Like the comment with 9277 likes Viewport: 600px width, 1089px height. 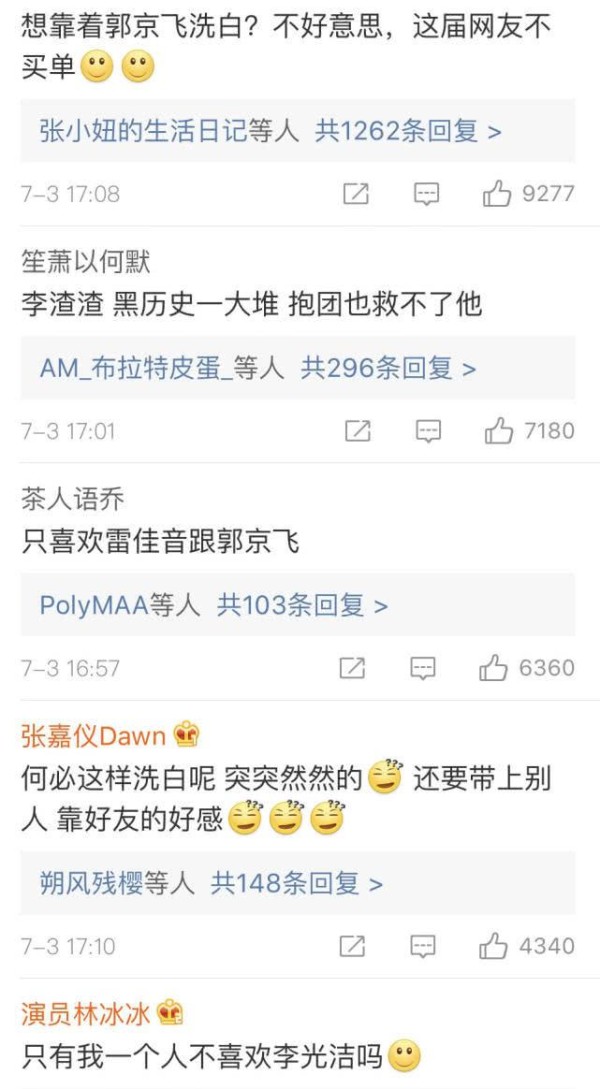(498, 194)
